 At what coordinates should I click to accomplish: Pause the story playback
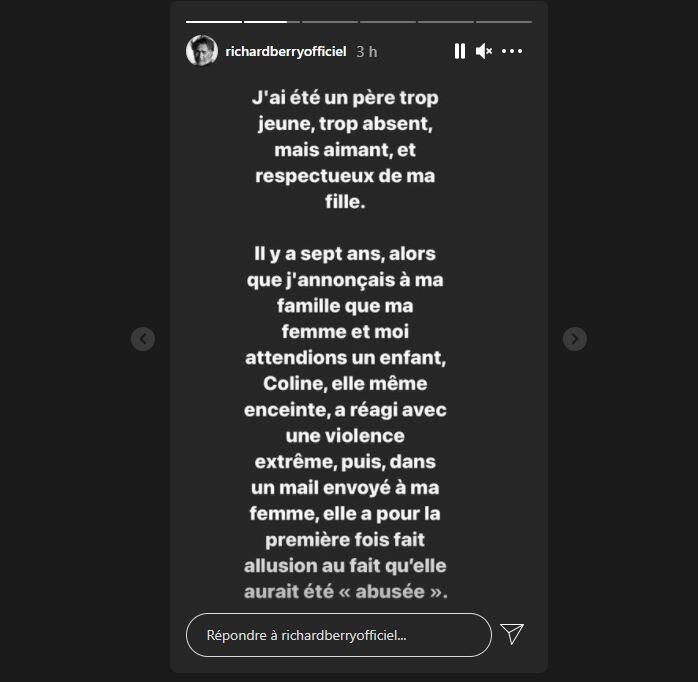pos(460,51)
